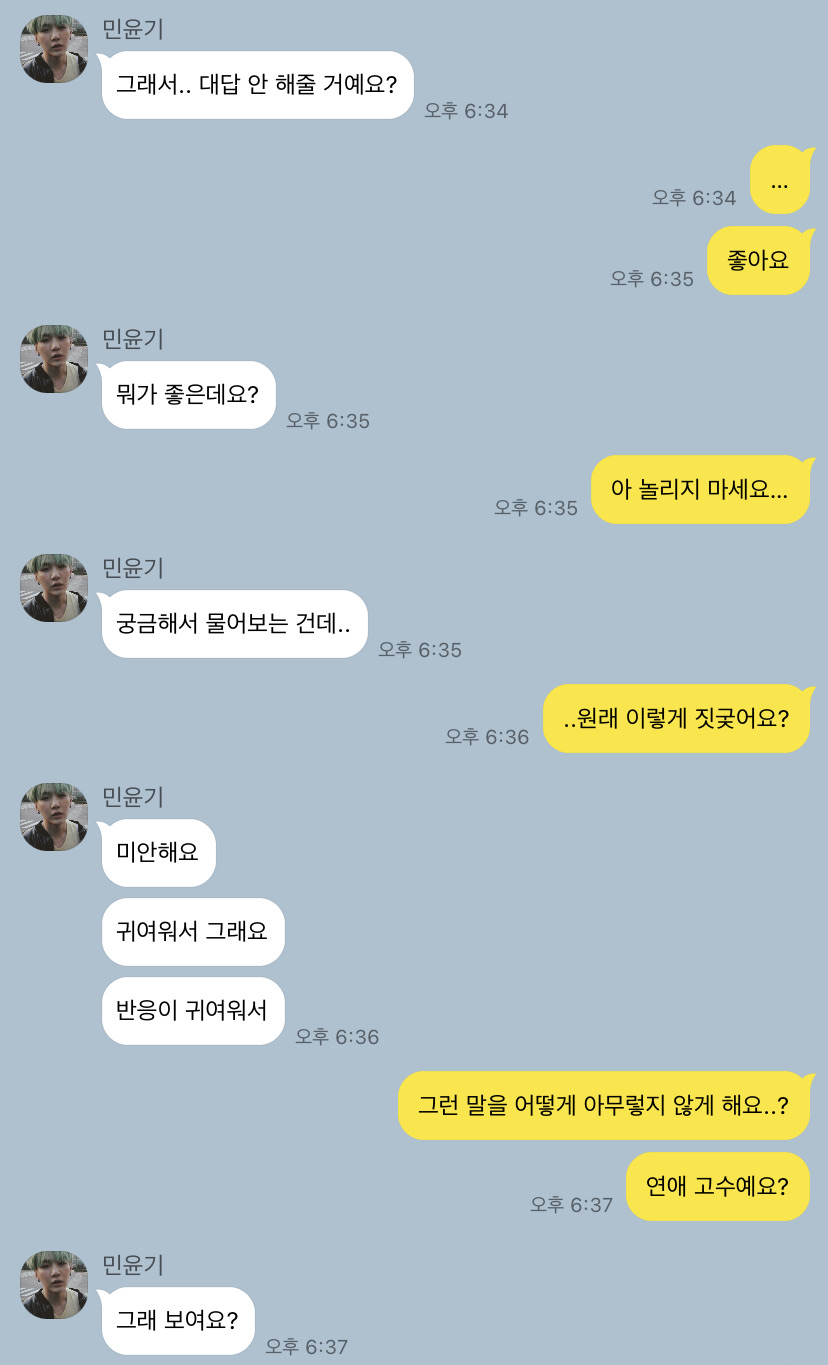828x1365 pixels.
Task: View 민윤기's profile from the "궁금해서 물어보는 건데.." message
Action: click(54, 588)
